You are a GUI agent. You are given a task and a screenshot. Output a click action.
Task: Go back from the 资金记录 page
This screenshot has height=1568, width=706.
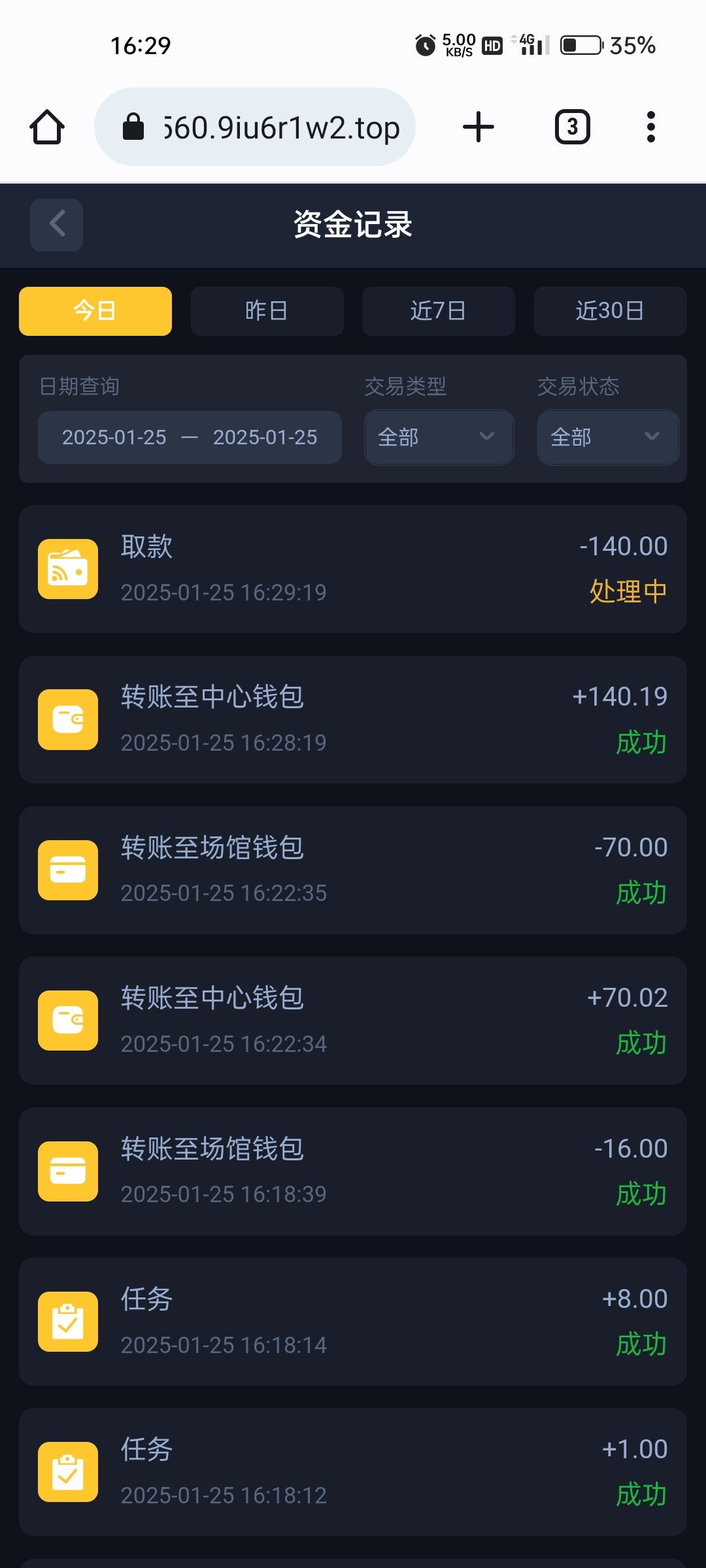pyautogui.click(x=56, y=225)
